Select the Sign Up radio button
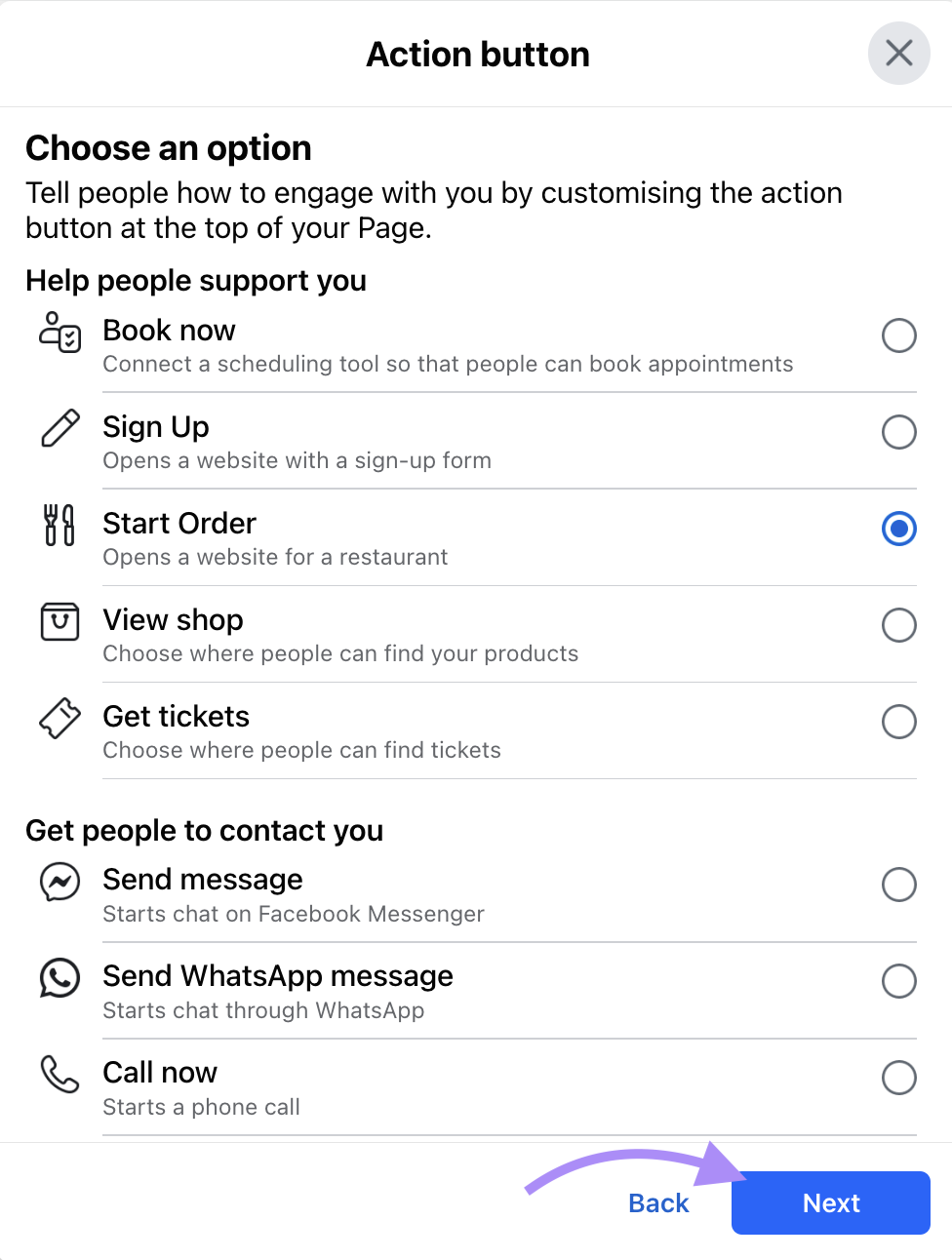This screenshot has height=1260, width=952. [x=898, y=432]
